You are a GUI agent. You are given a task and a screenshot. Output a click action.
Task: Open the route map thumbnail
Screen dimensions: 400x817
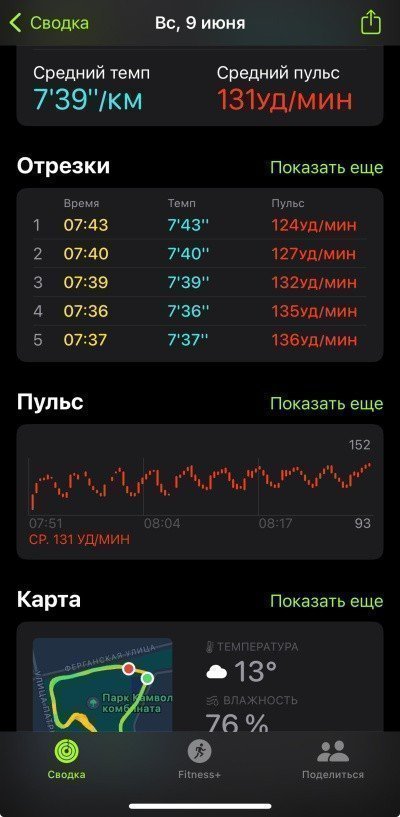[x=103, y=685]
